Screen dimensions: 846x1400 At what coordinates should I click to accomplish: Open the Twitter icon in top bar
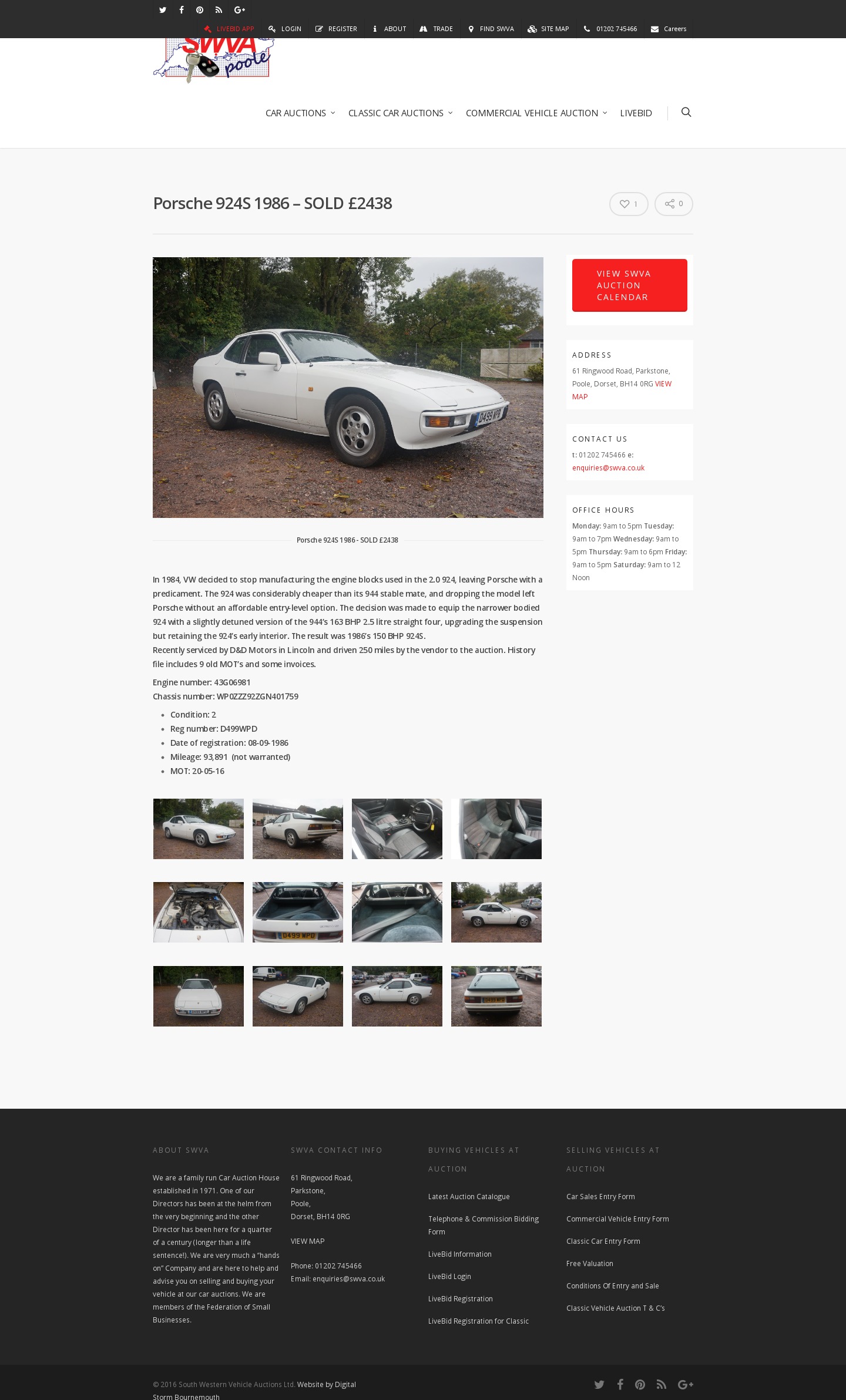[x=163, y=10]
